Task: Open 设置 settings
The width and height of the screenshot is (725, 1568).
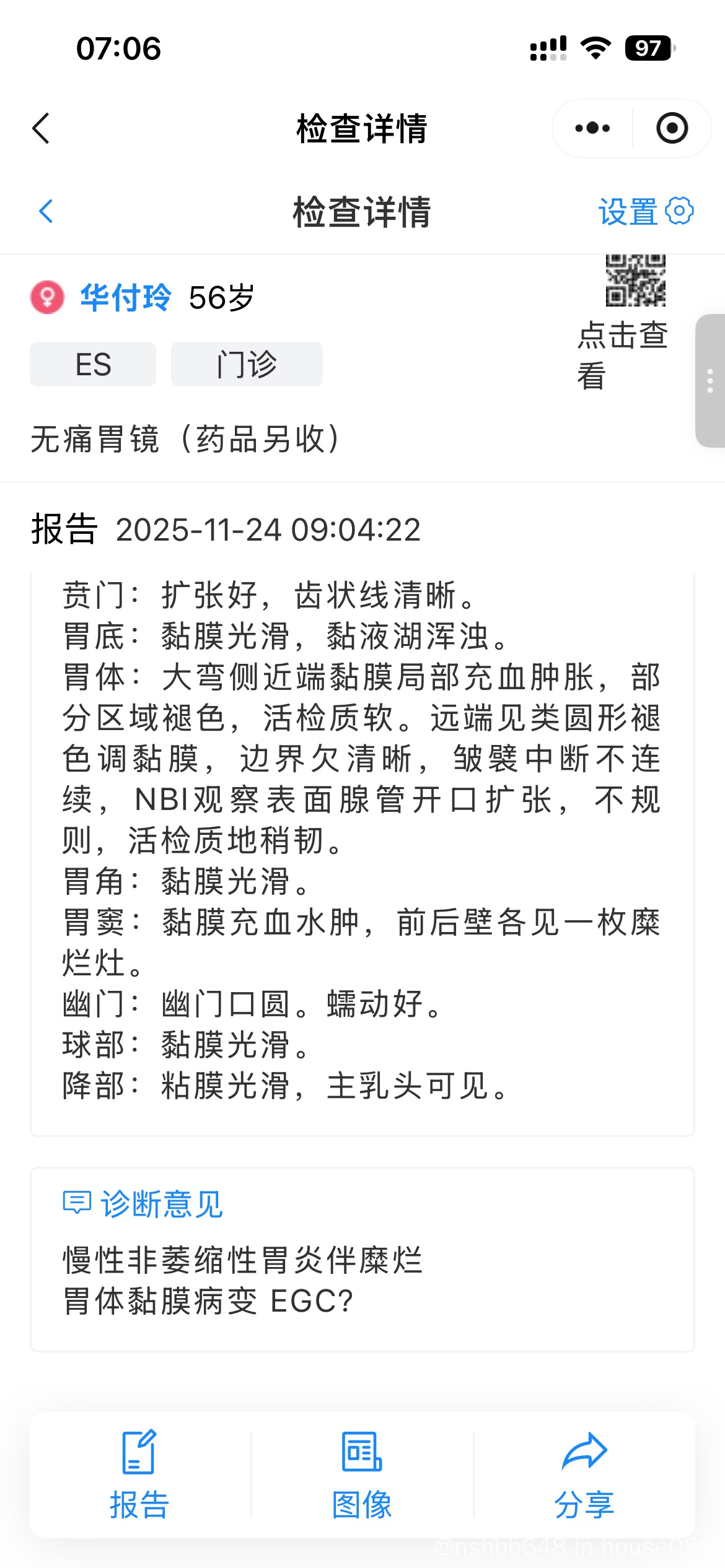Action: pyautogui.click(x=645, y=212)
